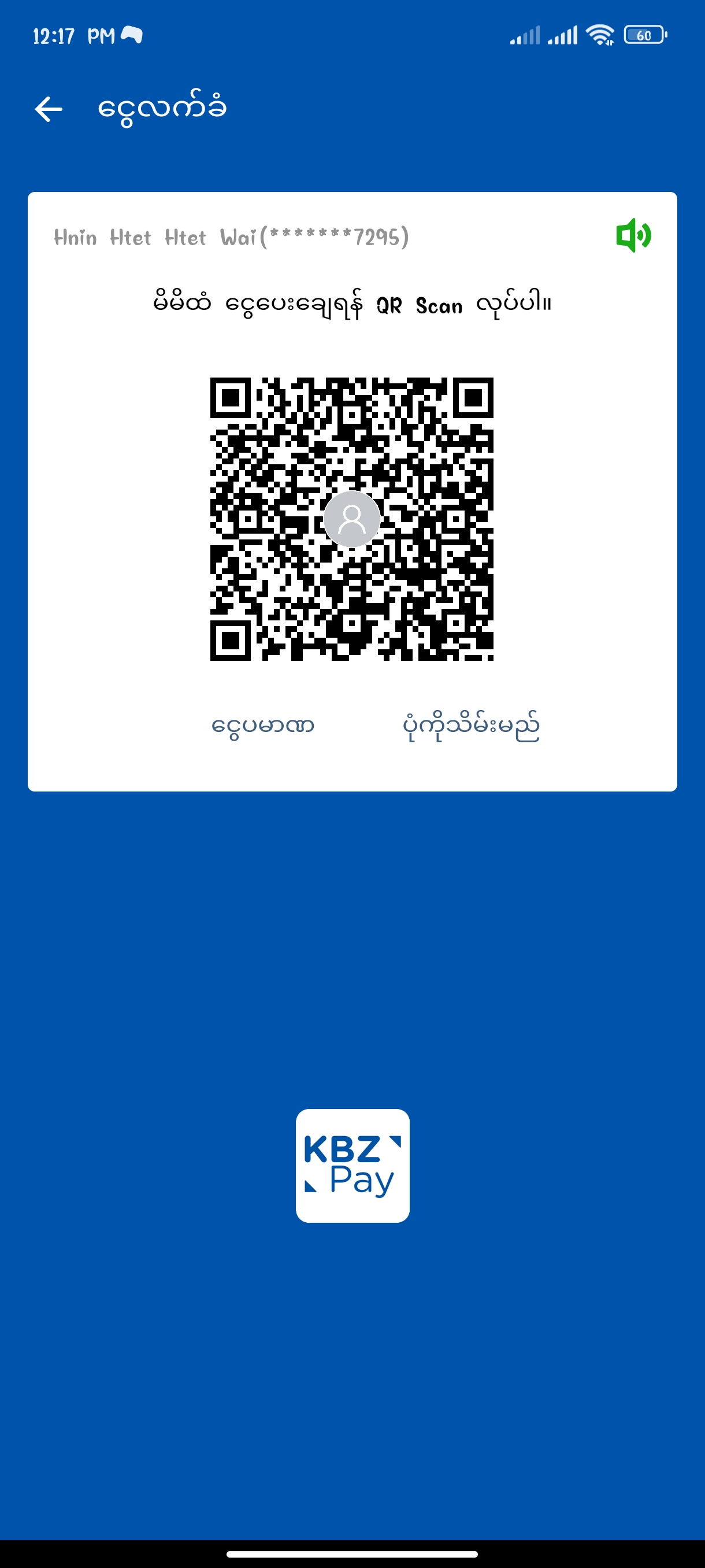Tap ပုံကိုသိမ်းမည် to save QR image
The width and height of the screenshot is (705, 1568).
coord(471,726)
